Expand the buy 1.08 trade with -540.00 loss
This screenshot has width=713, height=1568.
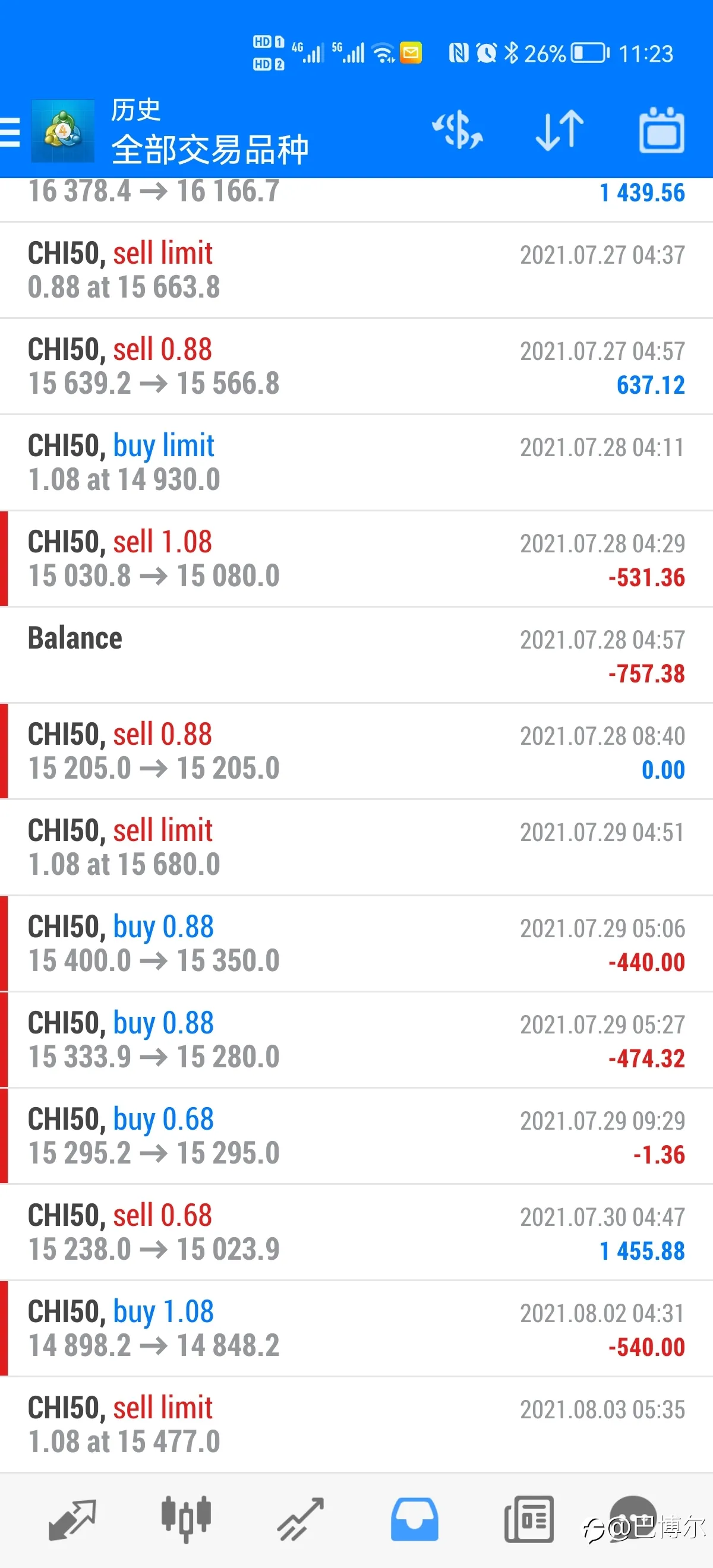click(356, 1328)
